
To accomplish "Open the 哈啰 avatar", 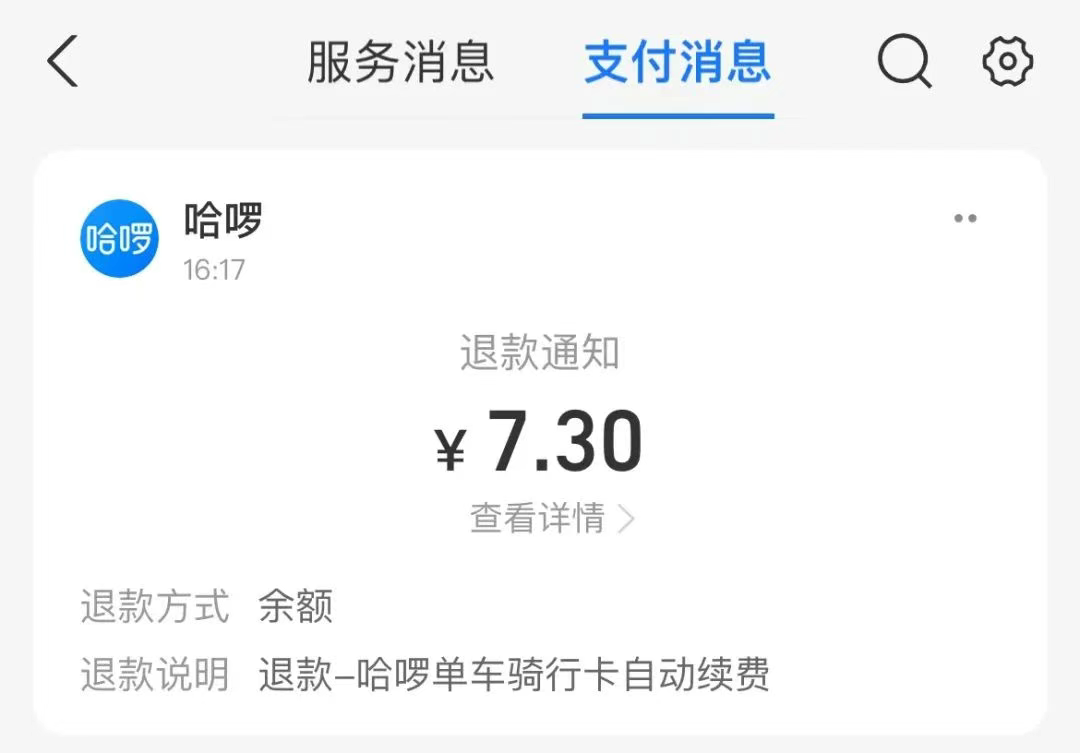I will (x=119, y=238).
